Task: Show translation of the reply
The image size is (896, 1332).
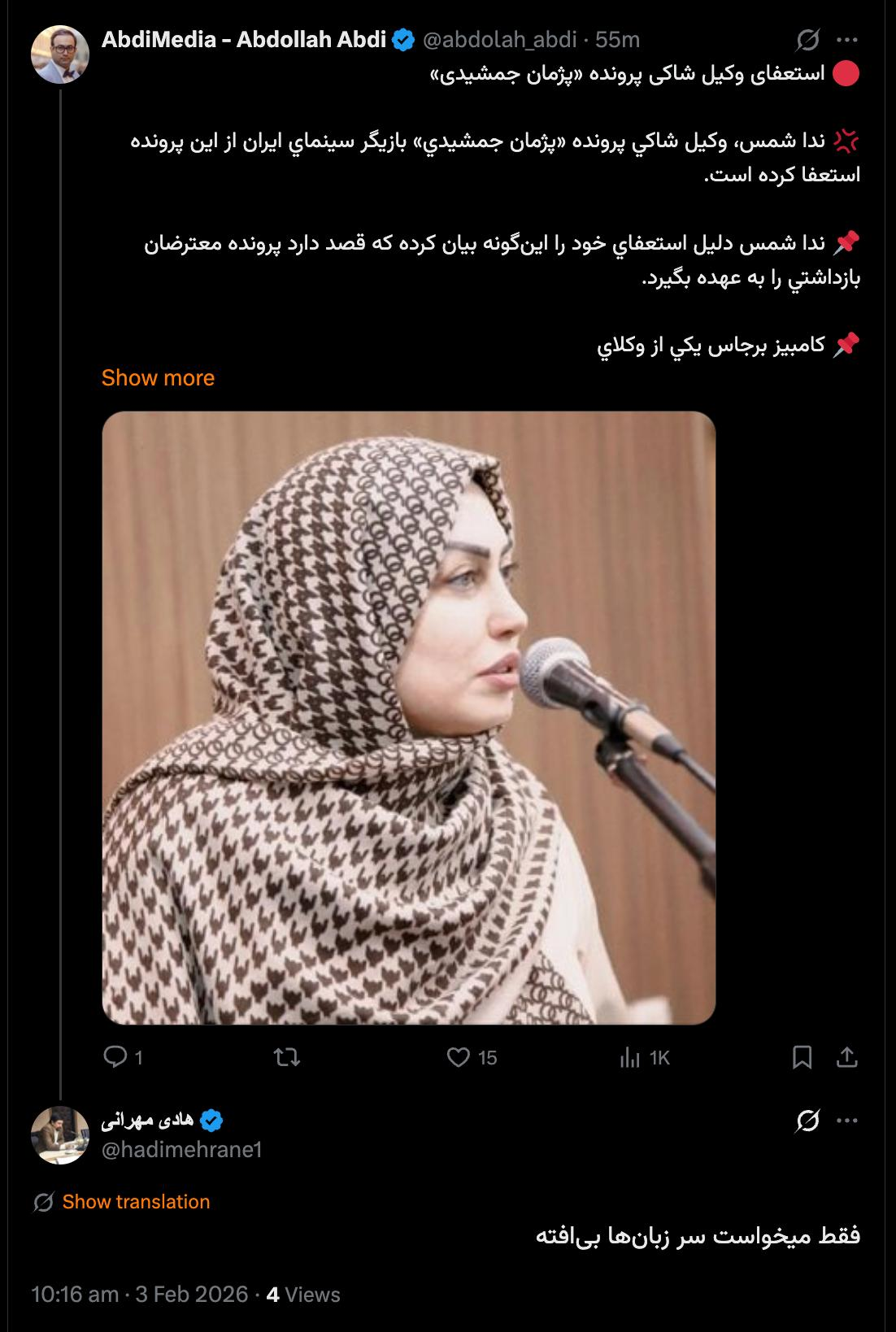Action: click(x=136, y=1202)
